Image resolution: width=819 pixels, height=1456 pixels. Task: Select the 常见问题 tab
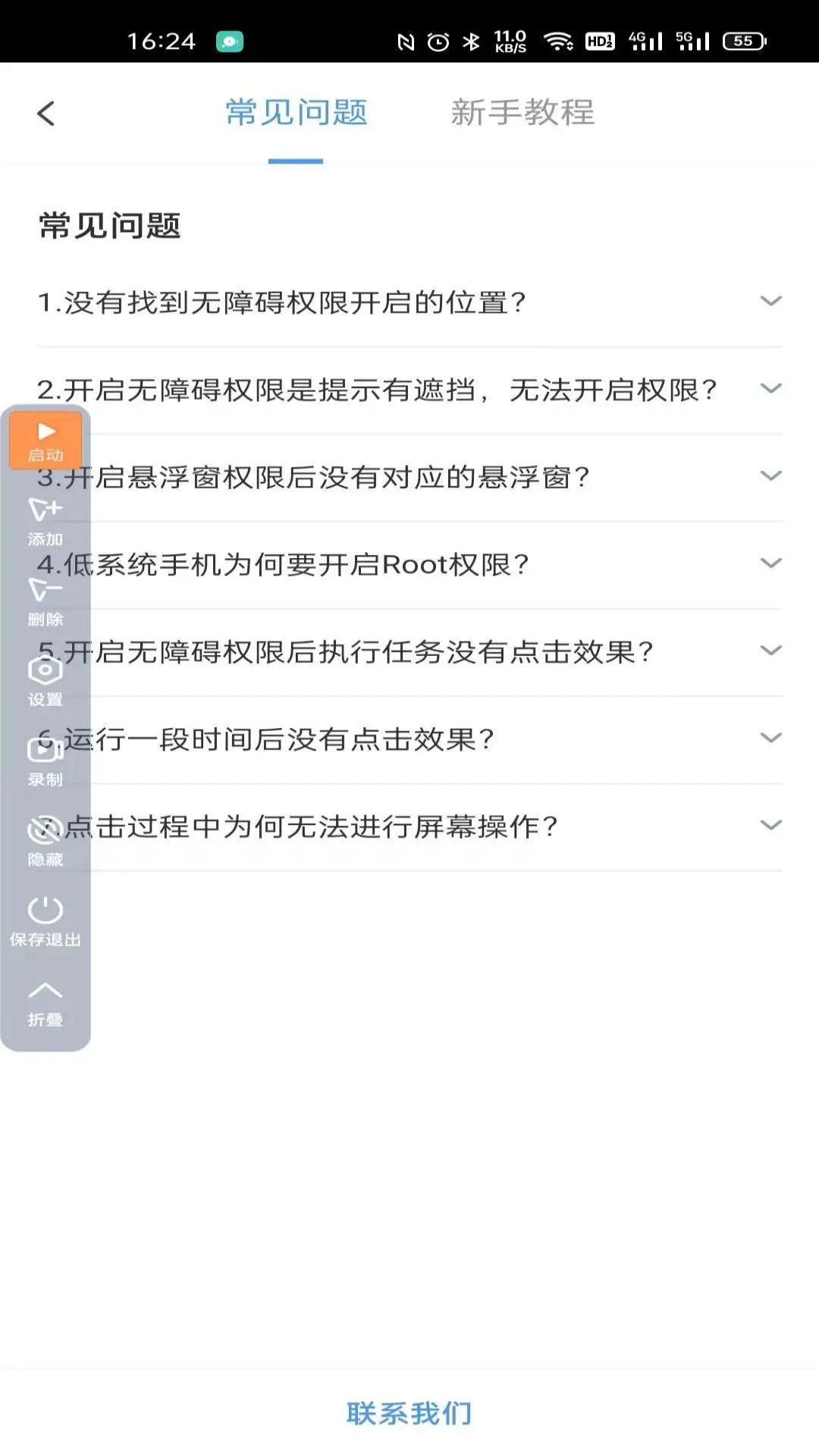(296, 113)
